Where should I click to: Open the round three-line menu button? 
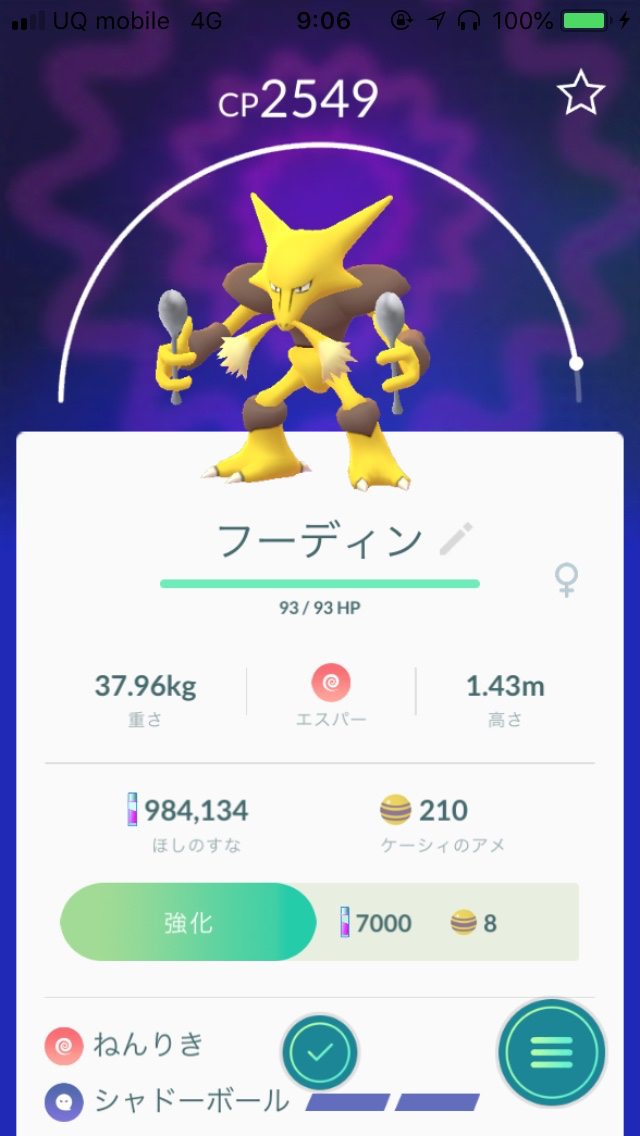tap(551, 1052)
